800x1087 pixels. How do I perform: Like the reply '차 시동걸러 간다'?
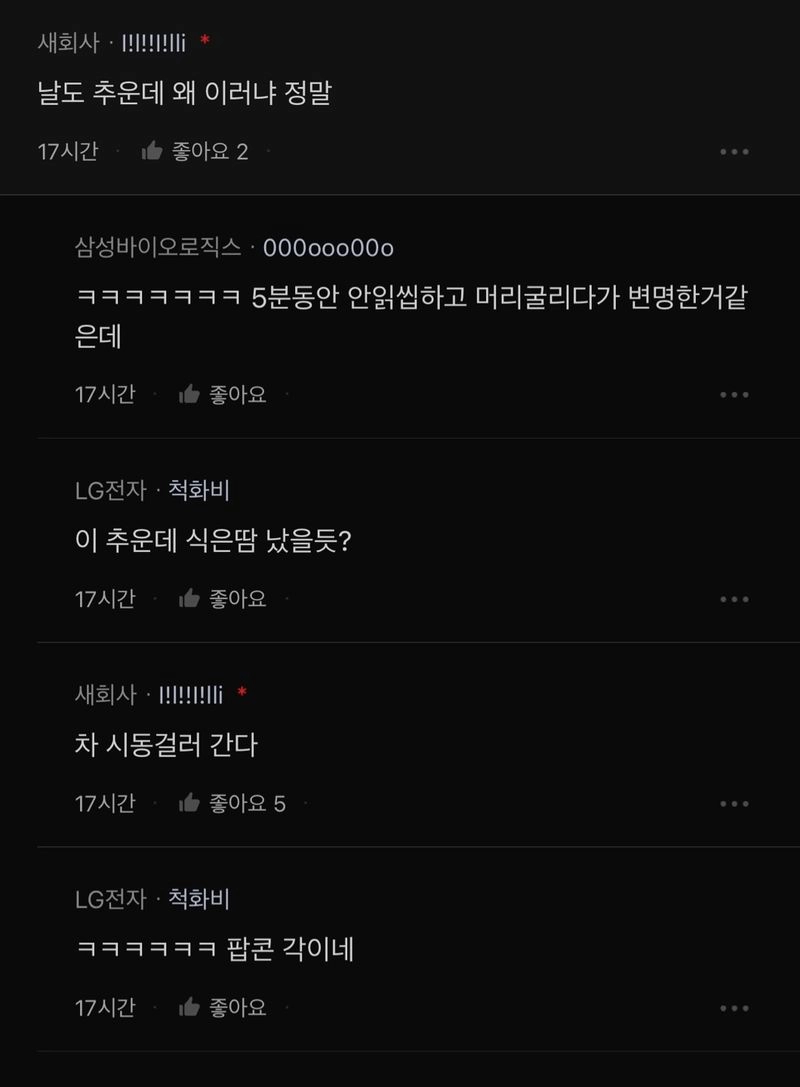click(x=231, y=803)
